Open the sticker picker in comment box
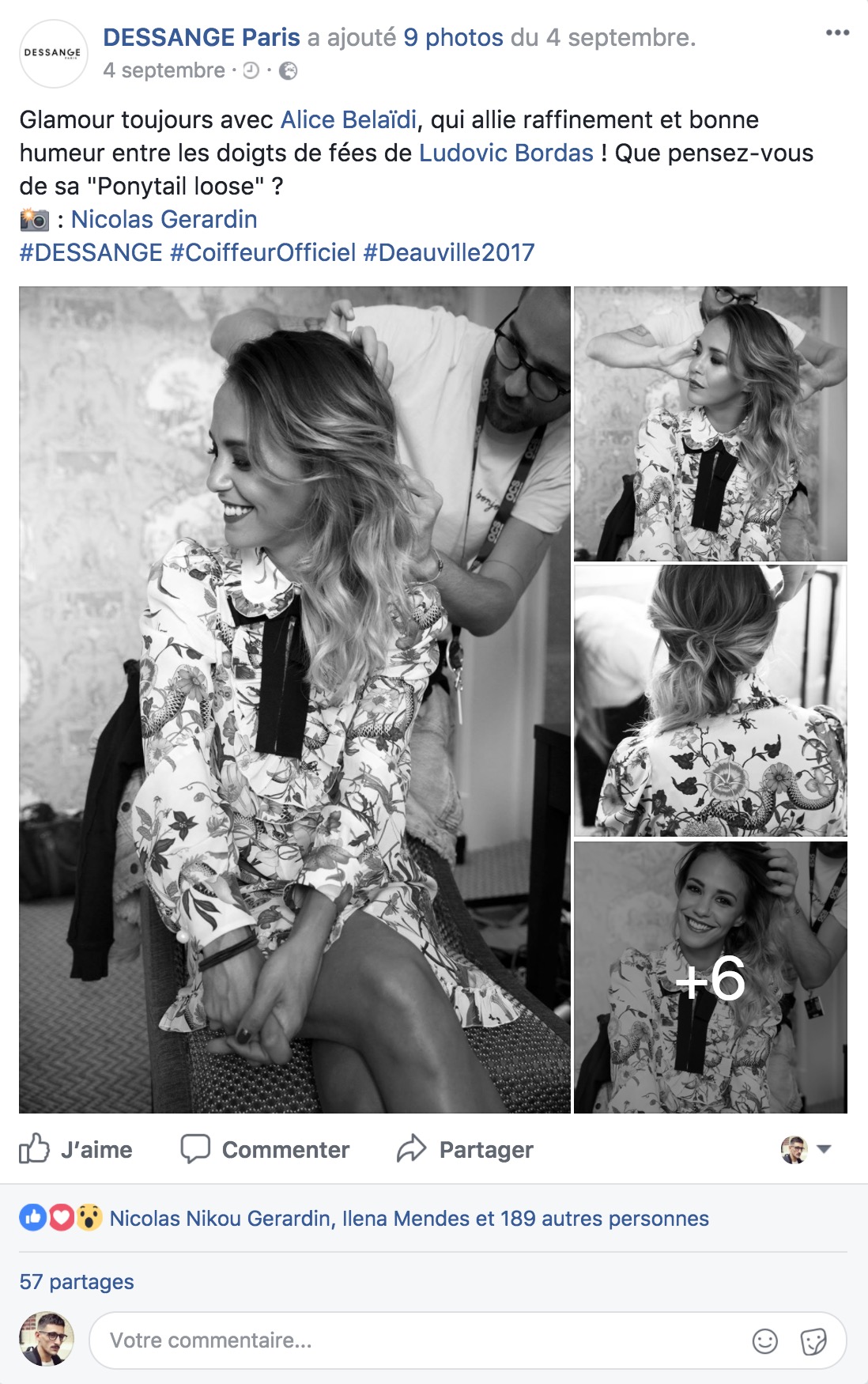Screen dimensions: 868x1384 click(x=813, y=1341)
